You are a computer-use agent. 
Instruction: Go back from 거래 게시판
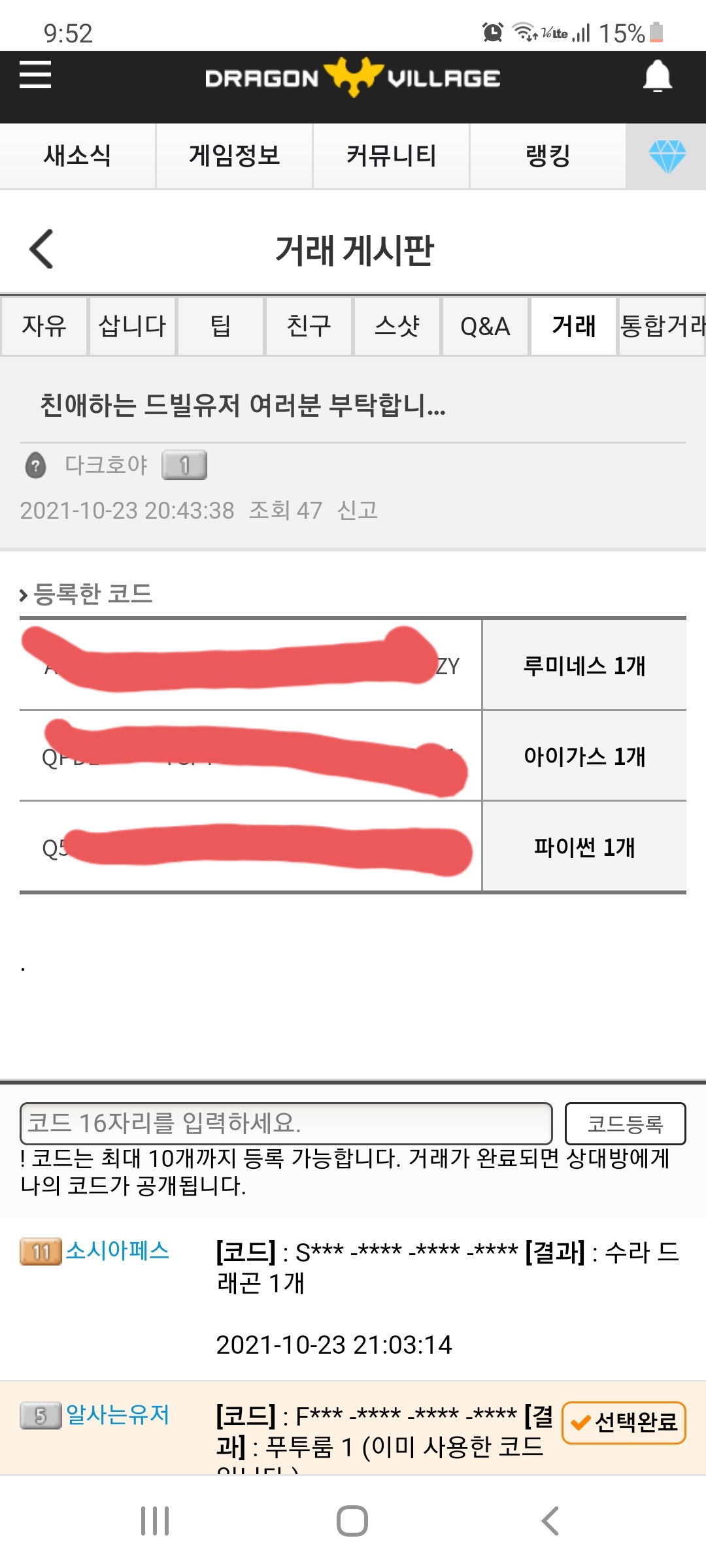click(x=42, y=249)
